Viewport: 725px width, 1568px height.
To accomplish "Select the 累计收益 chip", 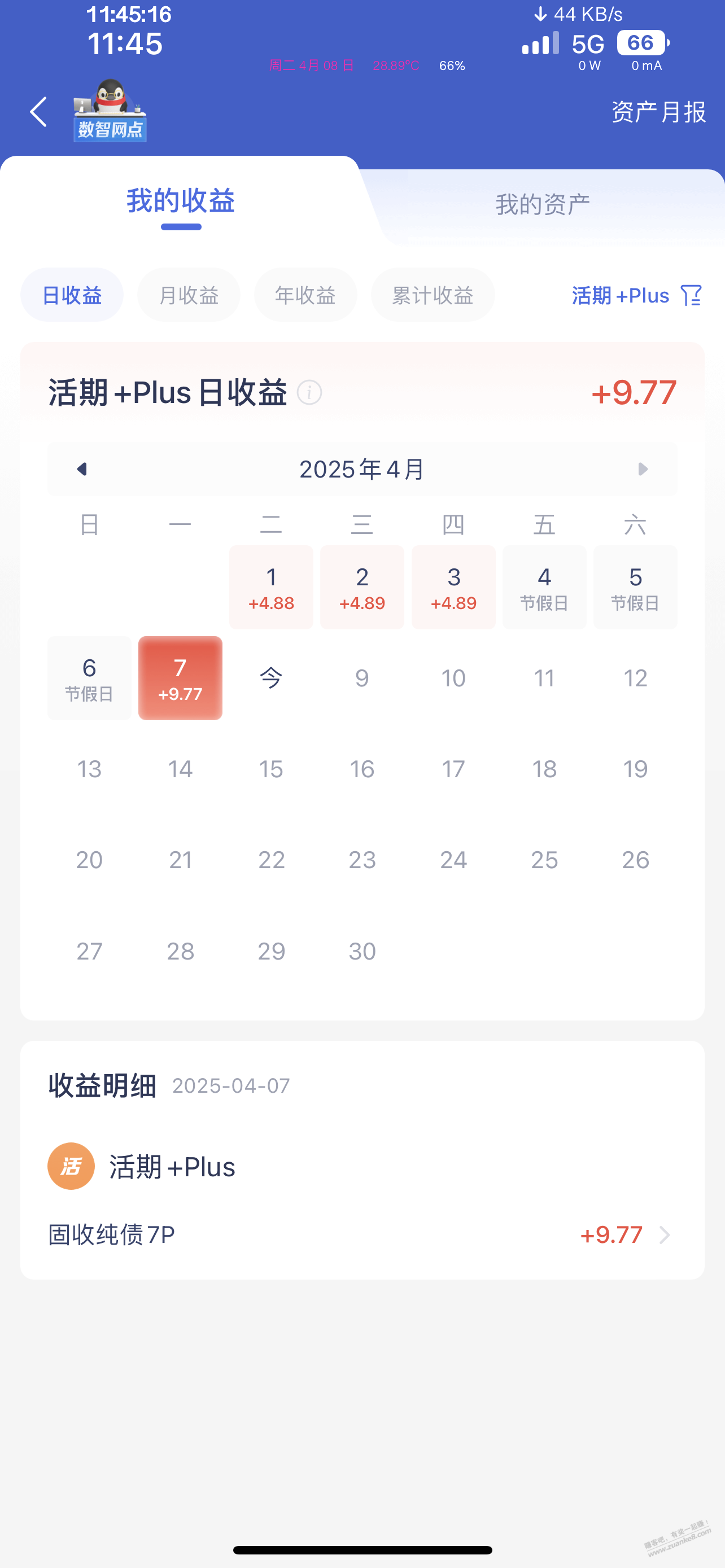I will tap(432, 295).
